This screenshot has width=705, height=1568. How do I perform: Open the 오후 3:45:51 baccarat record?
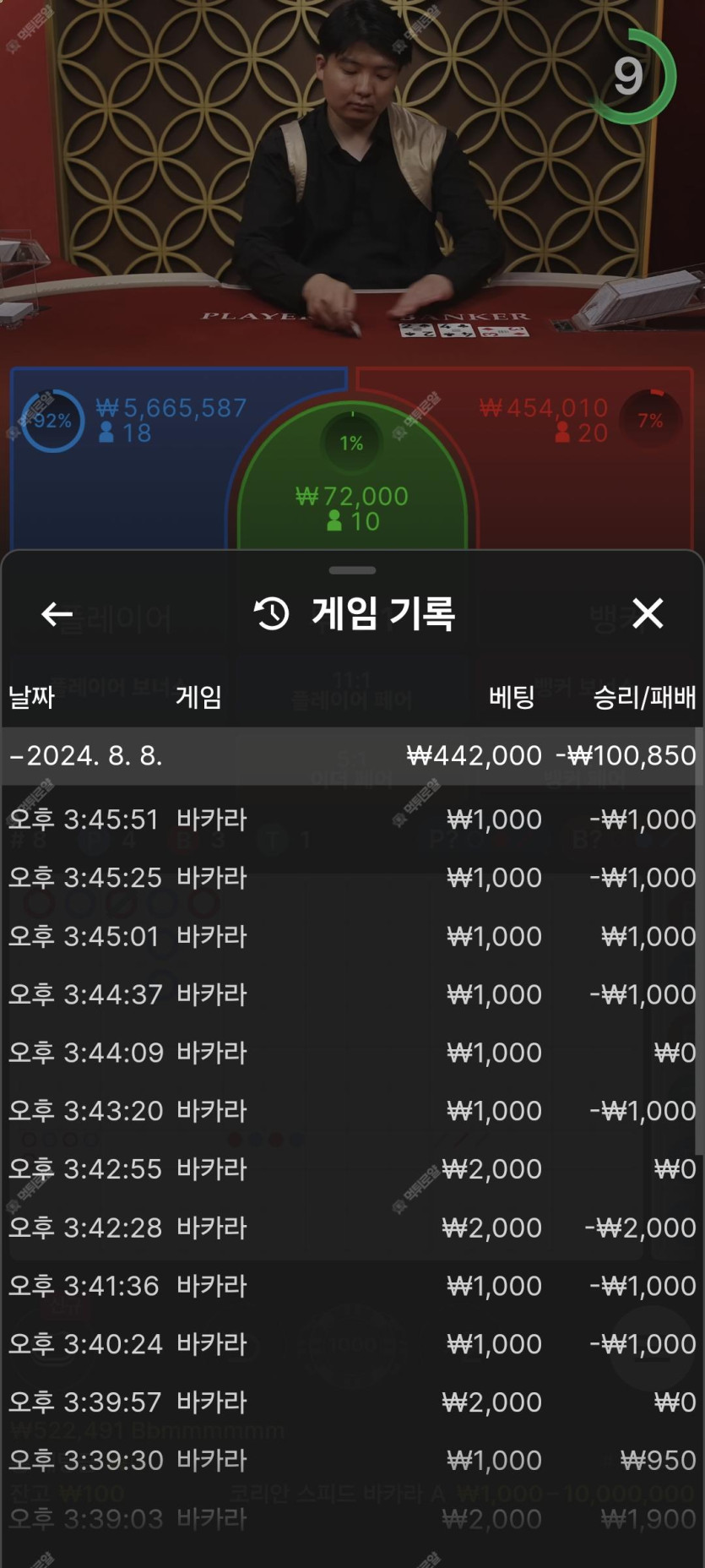click(351, 819)
